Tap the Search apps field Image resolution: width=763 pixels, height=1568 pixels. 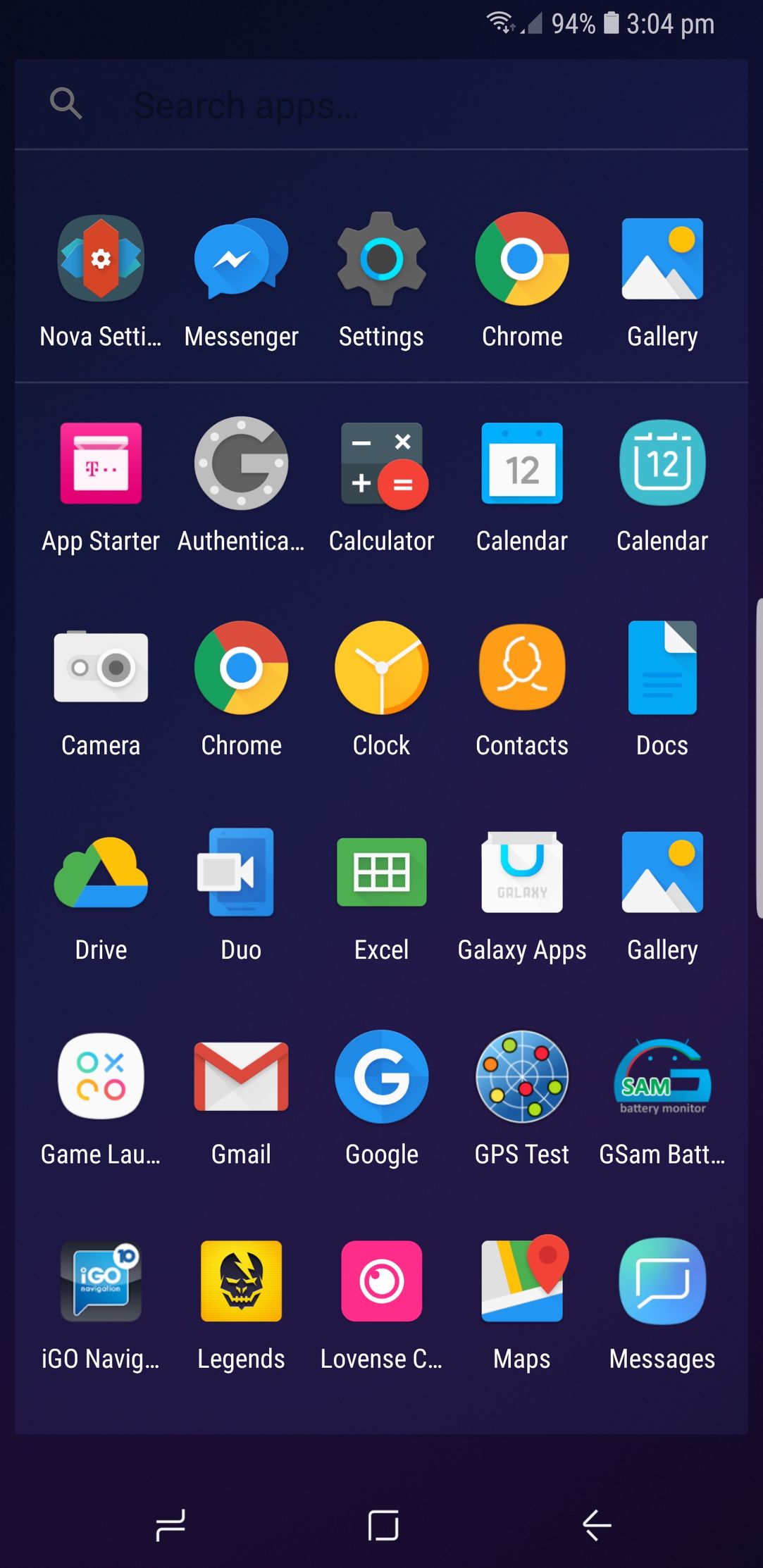381,105
